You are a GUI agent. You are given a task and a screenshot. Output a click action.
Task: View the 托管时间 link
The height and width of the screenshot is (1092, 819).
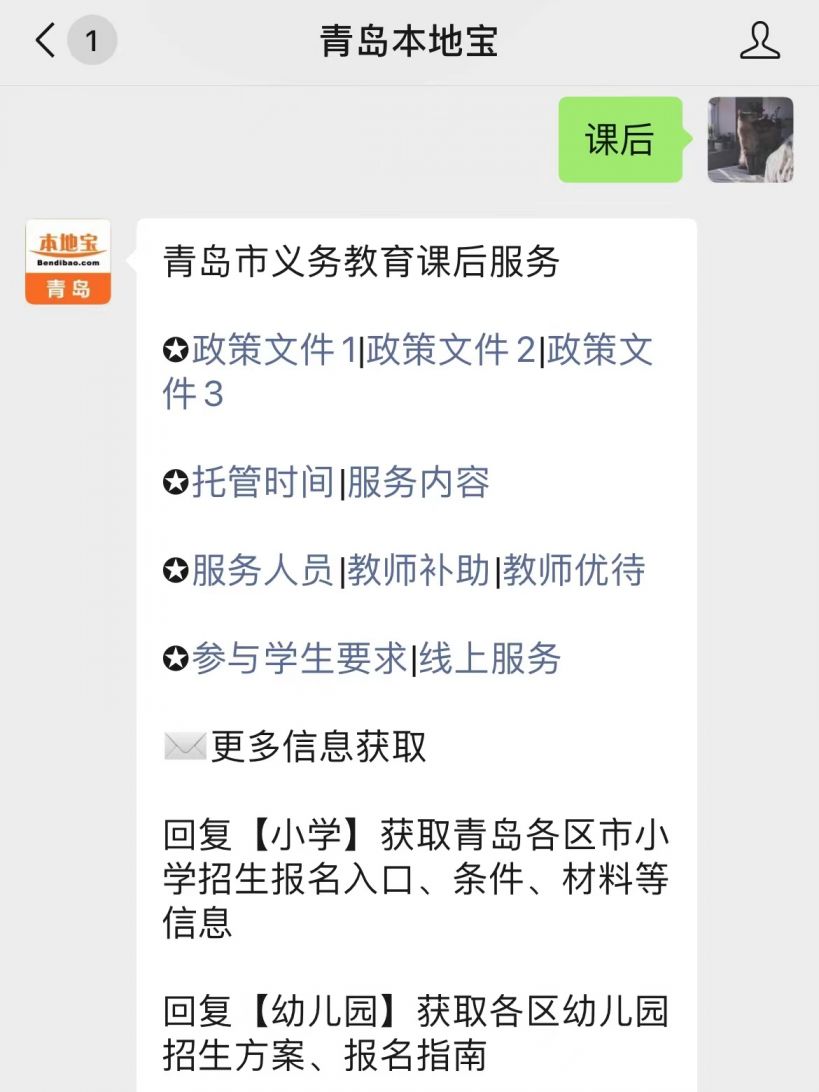point(263,483)
